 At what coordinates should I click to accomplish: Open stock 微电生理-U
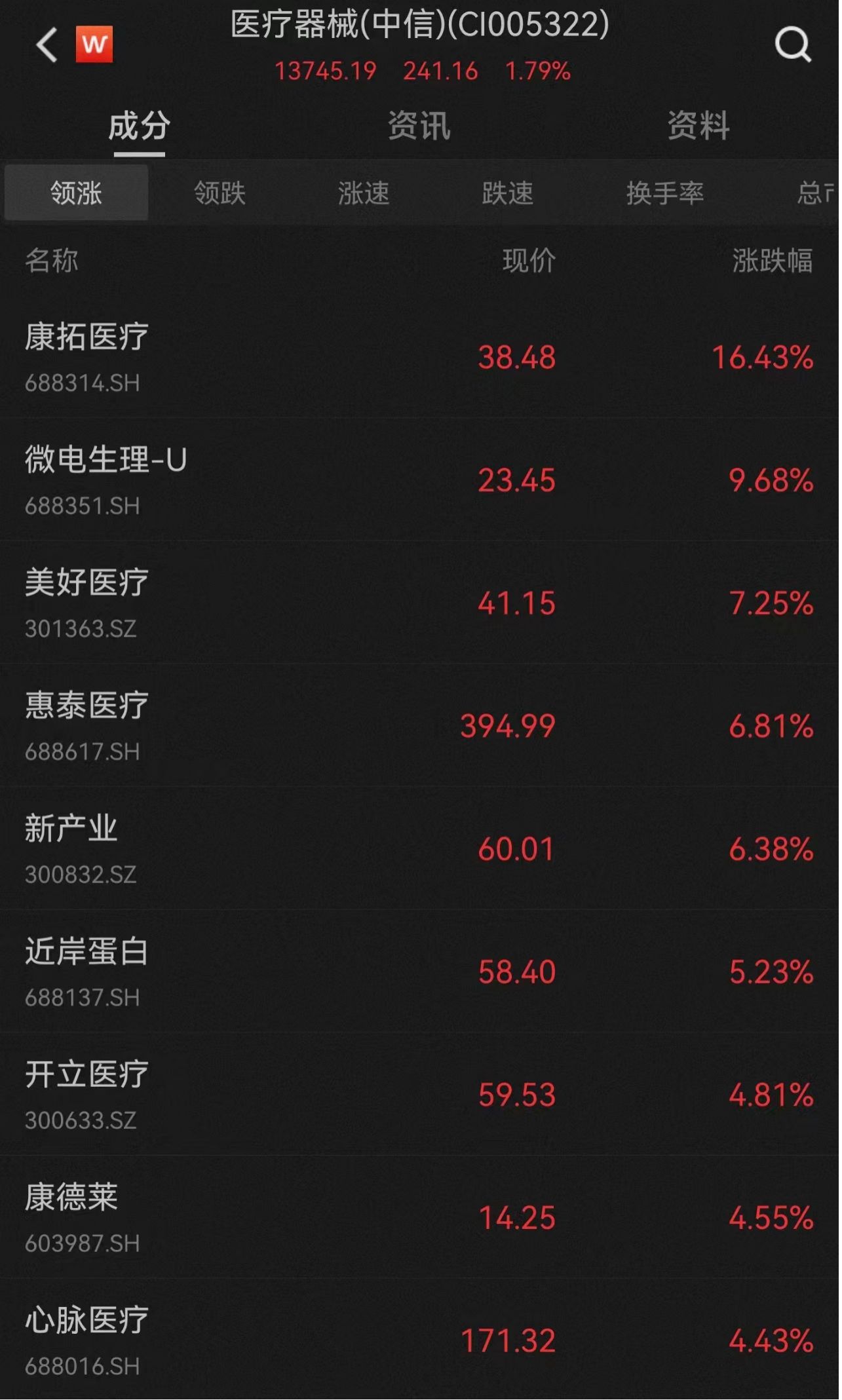(421, 480)
